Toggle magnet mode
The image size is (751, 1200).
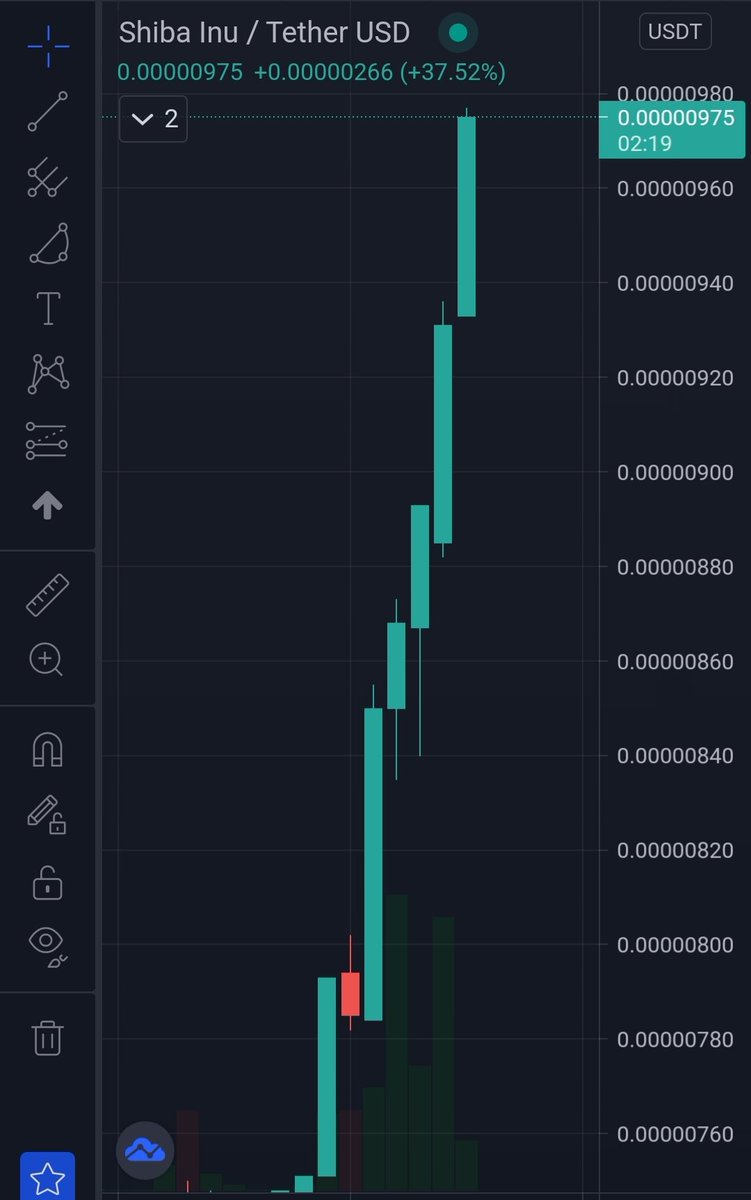[47, 750]
